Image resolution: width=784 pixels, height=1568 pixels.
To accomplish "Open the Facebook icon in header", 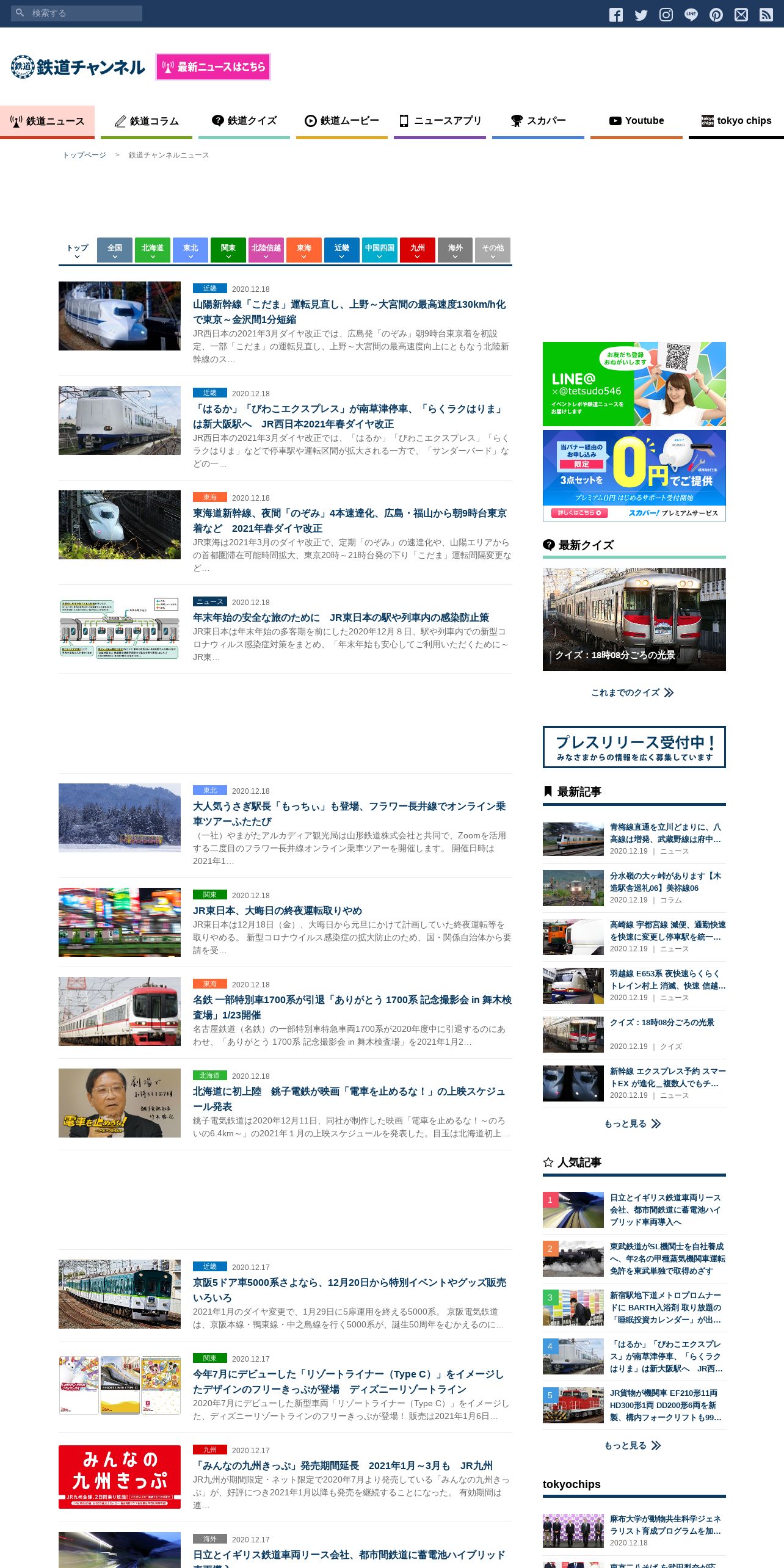I will 616,15.
